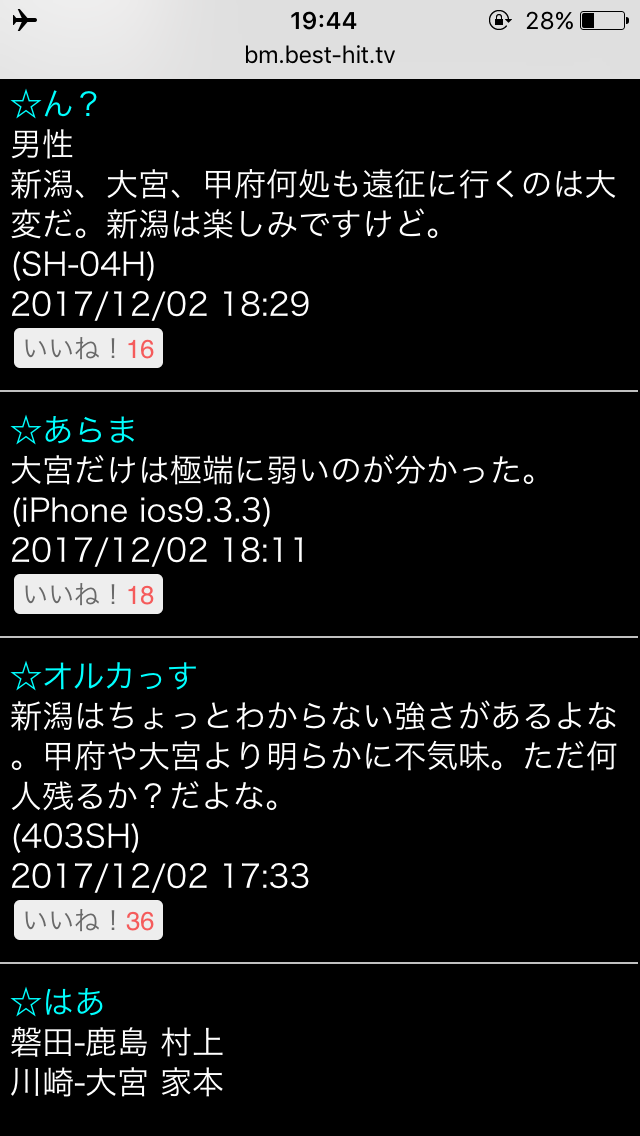Like the comment by ☆ん？
Screen dimensions: 640x1136
[88, 349]
